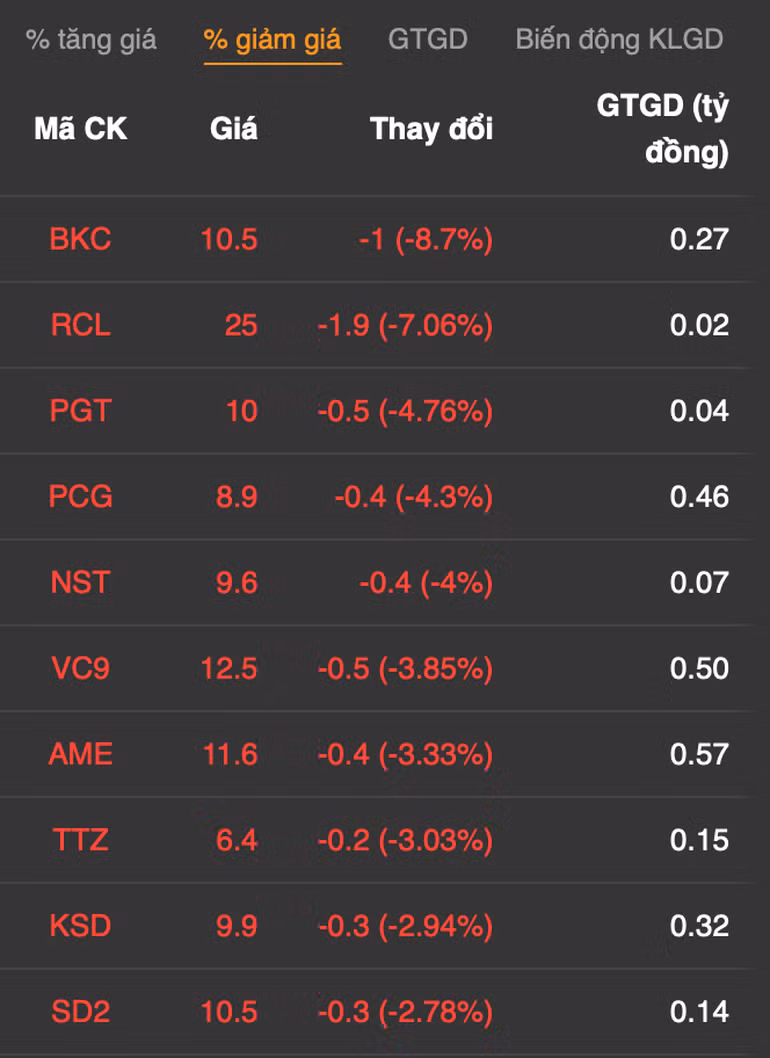Open the NST stock row

(x=80, y=583)
